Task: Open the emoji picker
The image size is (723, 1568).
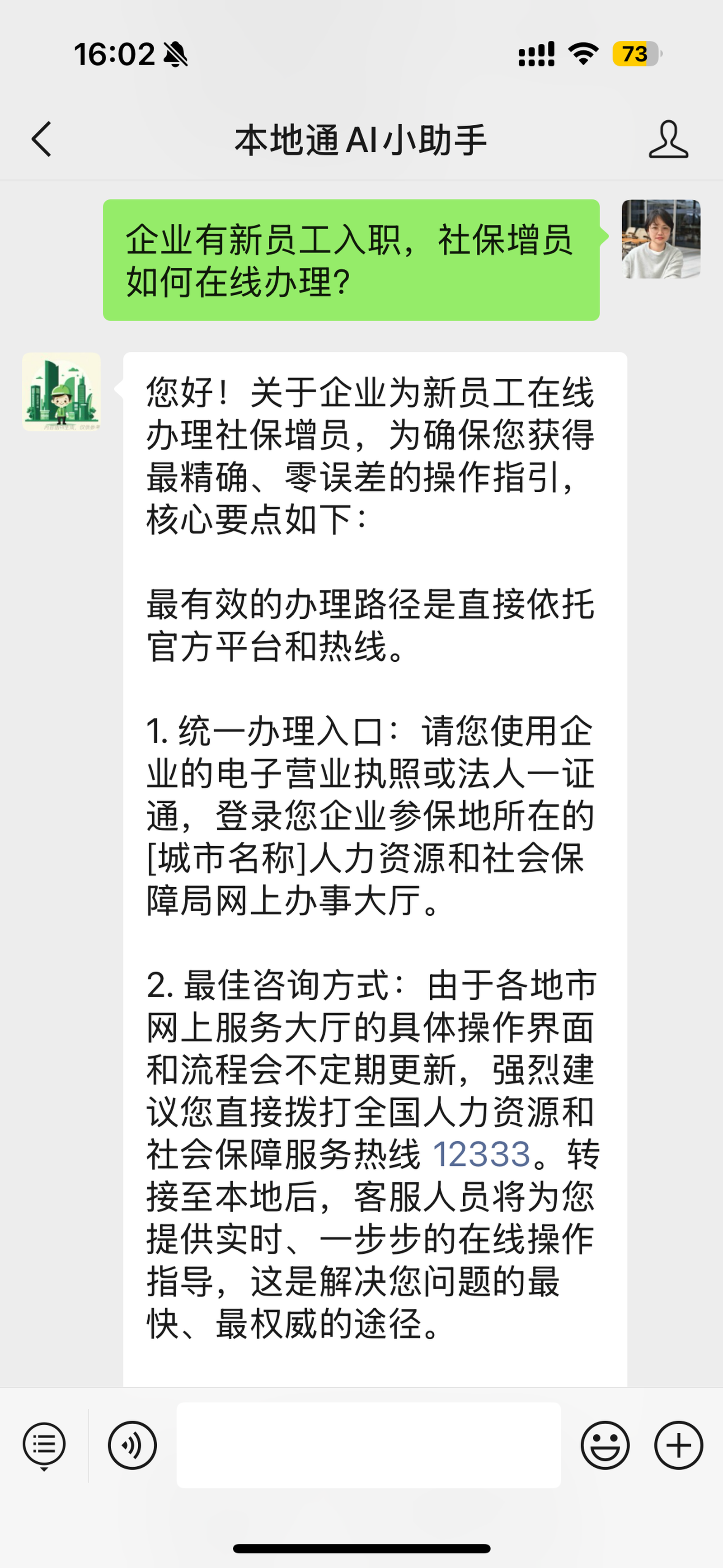Action: [x=604, y=1445]
